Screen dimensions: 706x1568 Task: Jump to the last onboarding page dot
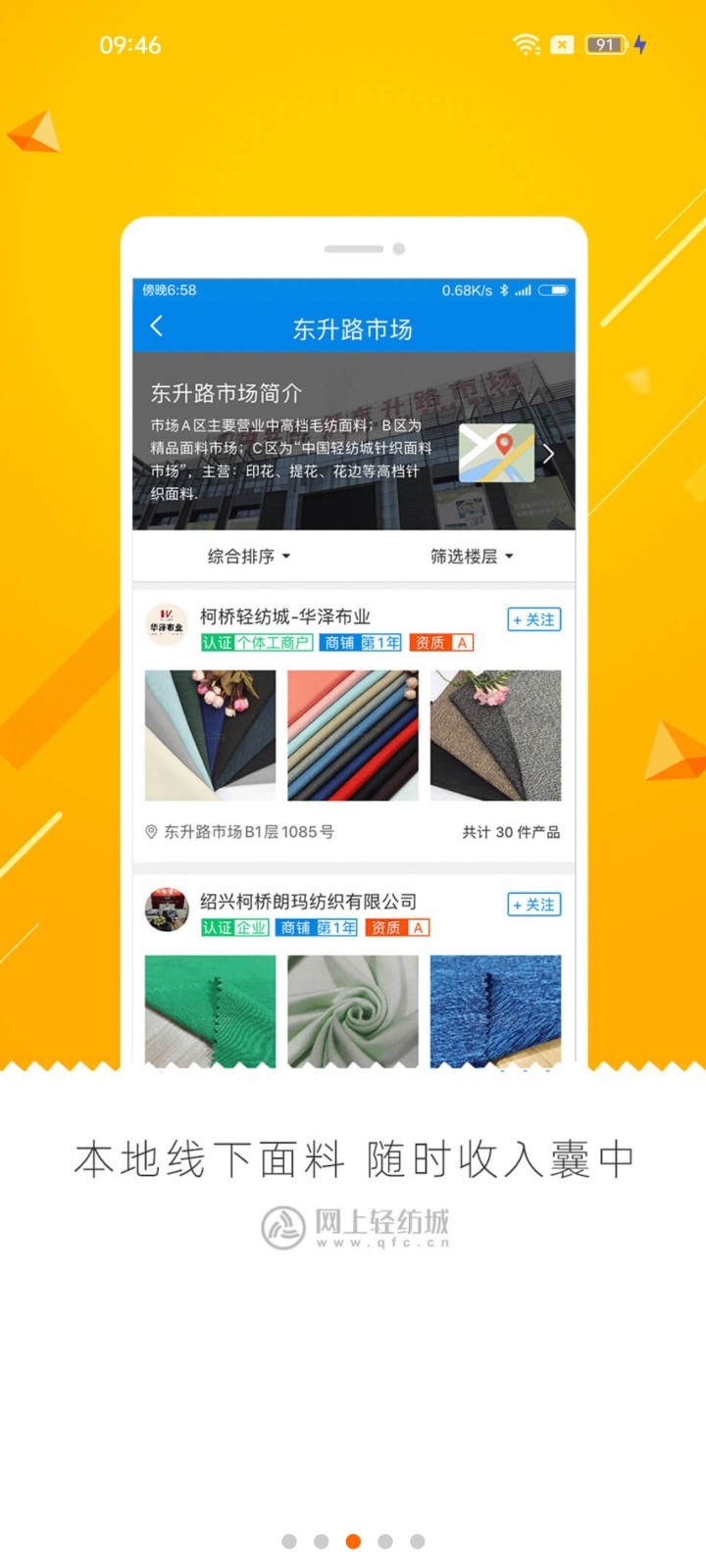pyautogui.click(x=417, y=1542)
